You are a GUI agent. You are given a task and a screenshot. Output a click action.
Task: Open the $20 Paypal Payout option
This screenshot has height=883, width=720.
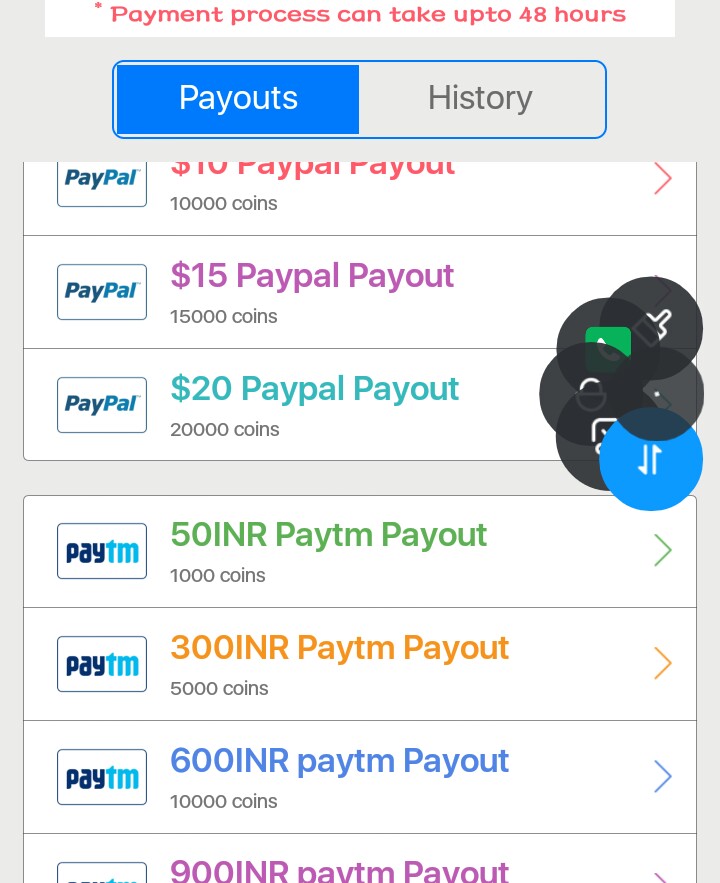click(314, 388)
